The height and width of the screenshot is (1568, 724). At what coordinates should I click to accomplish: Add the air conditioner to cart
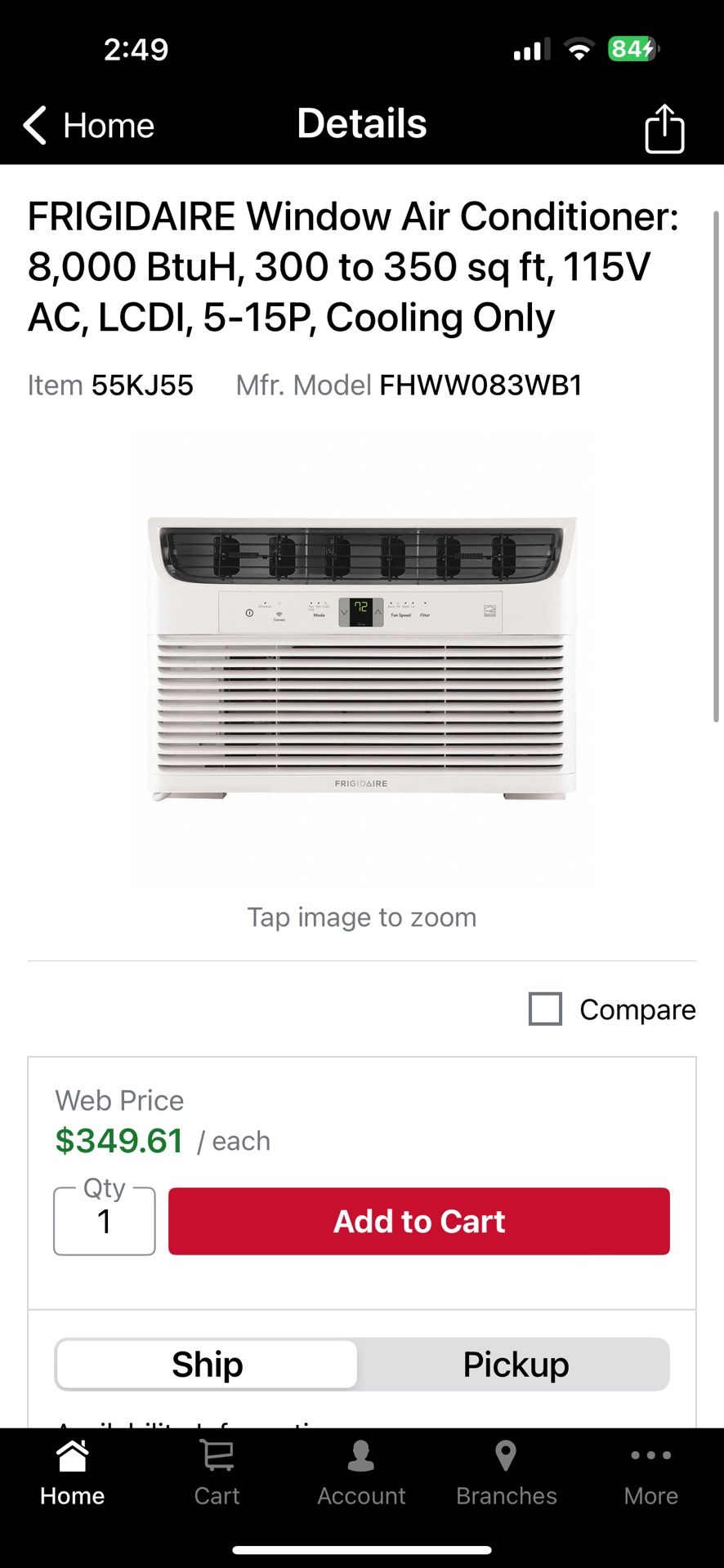click(x=418, y=1221)
